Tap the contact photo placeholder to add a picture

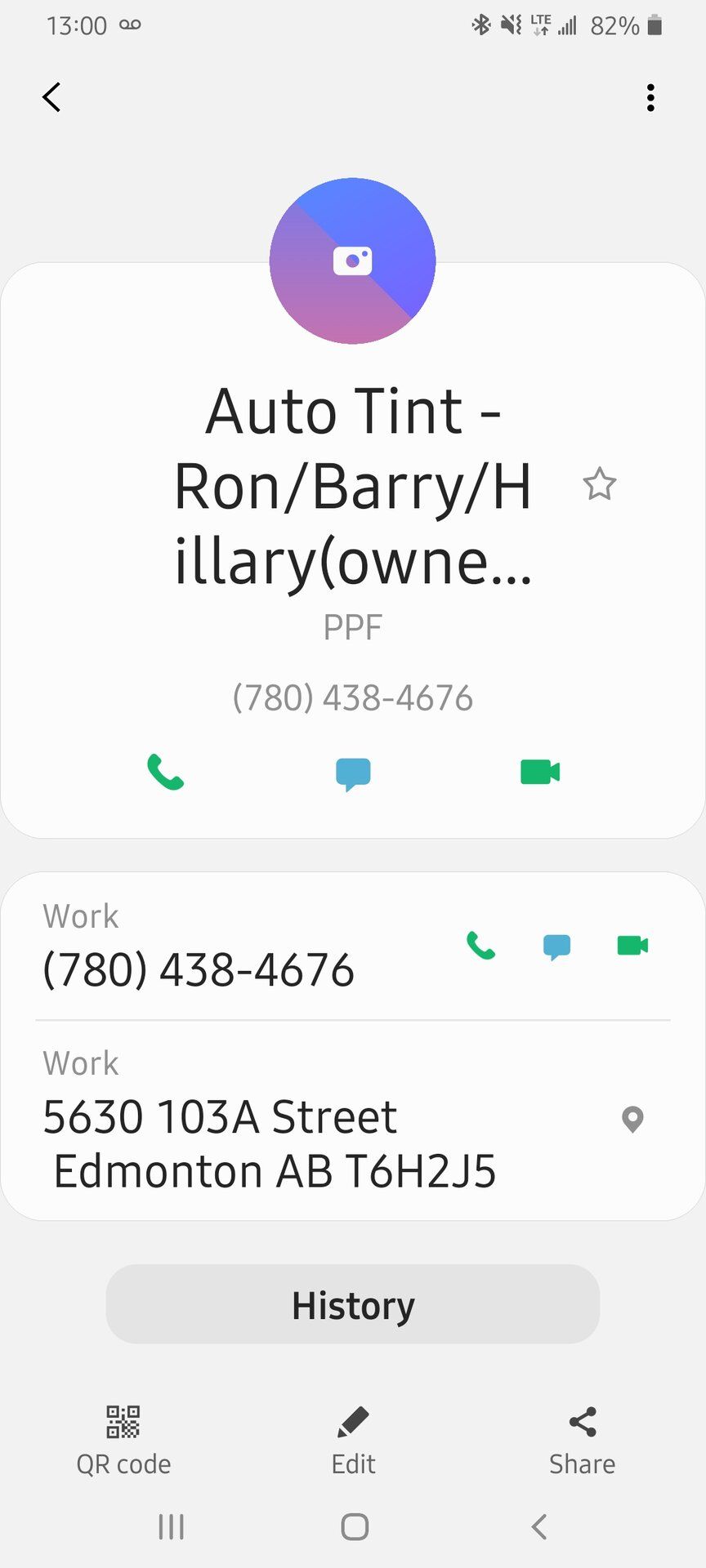coord(352,261)
